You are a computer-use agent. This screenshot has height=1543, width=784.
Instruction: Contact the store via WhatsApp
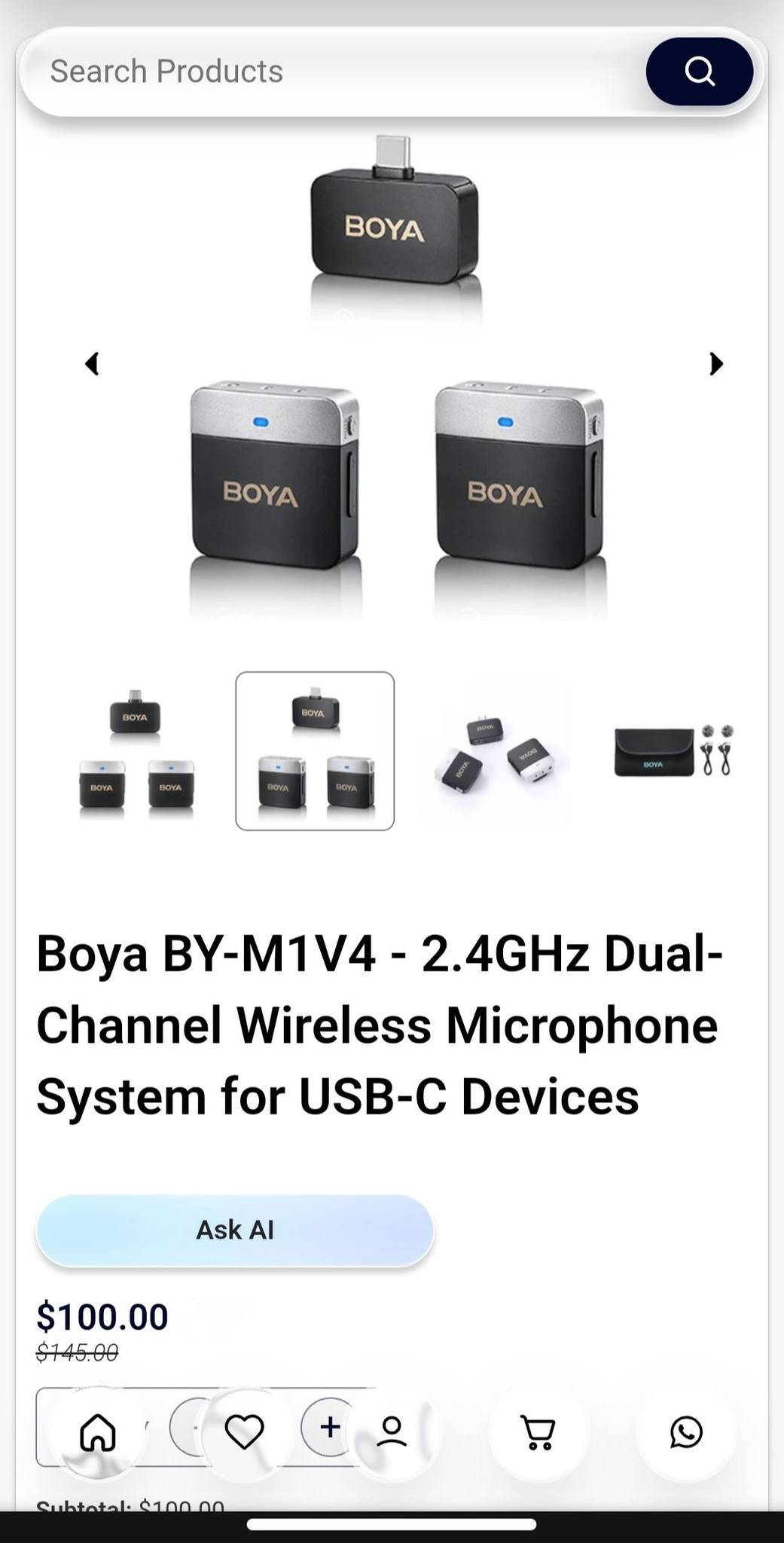click(x=686, y=1431)
